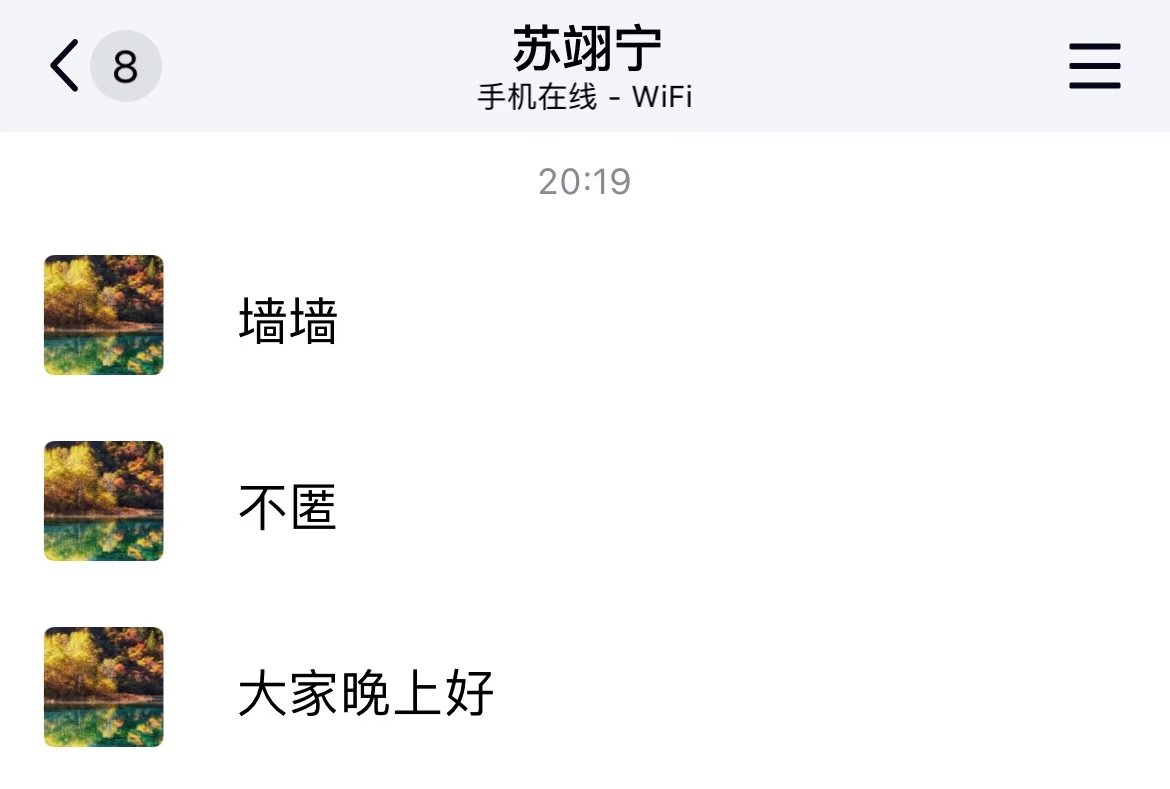Tap the avatar beside the 墙墙 message

(x=104, y=315)
